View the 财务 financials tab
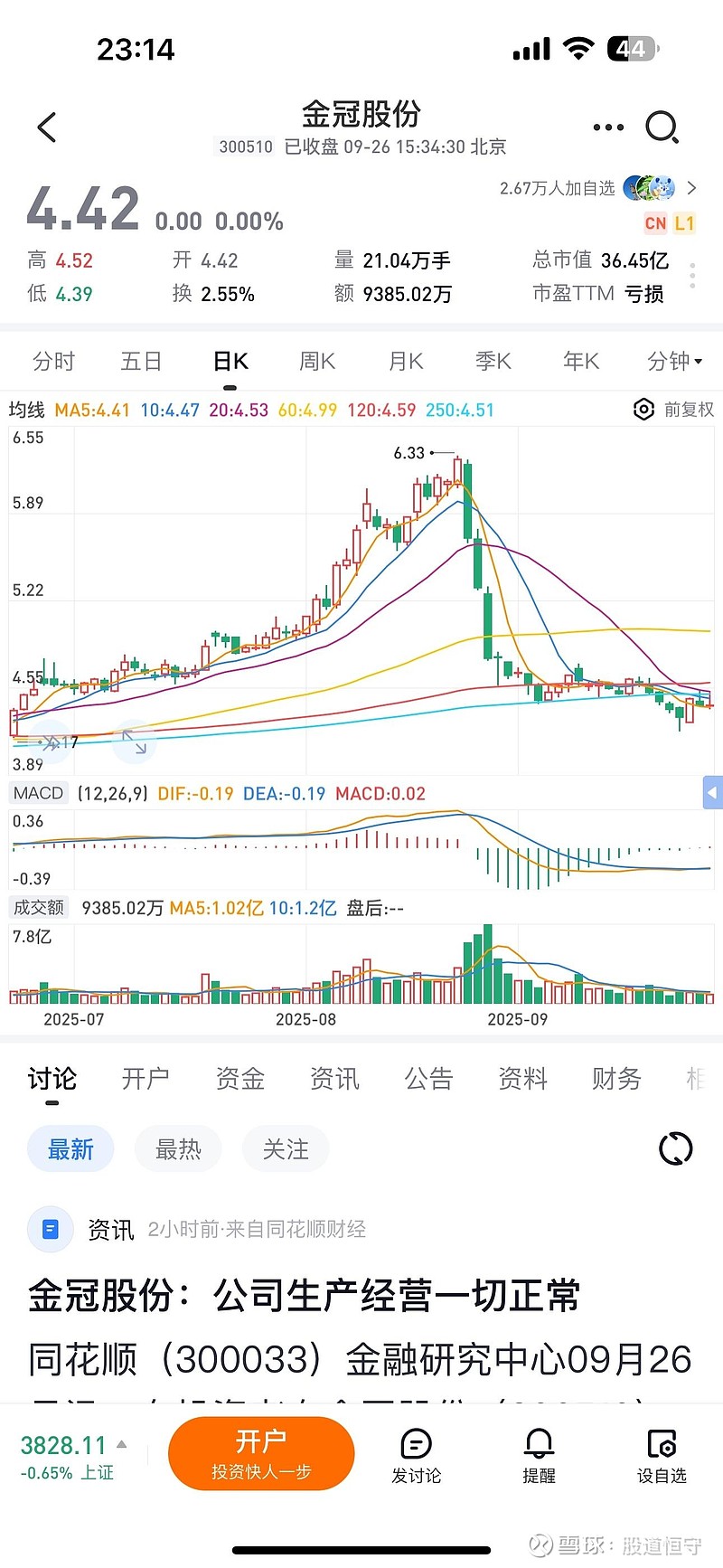The width and height of the screenshot is (723, 1568). pos(616,1078)
